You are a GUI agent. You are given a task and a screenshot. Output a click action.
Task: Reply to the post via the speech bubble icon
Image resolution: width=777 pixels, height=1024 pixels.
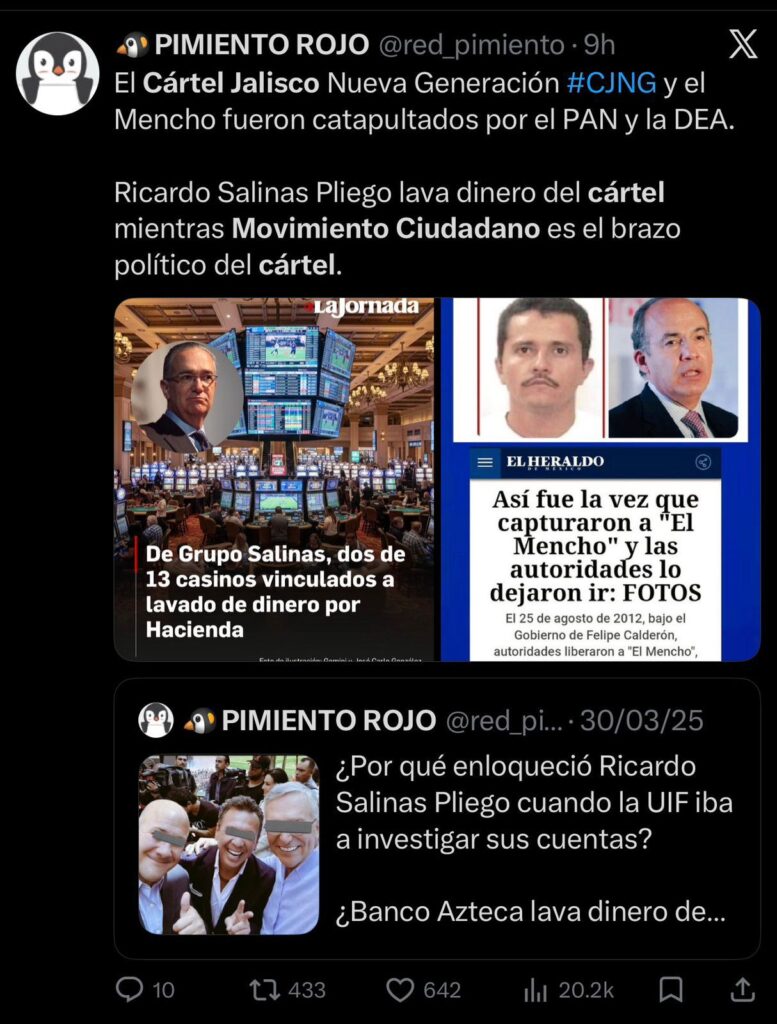[126, 990]
